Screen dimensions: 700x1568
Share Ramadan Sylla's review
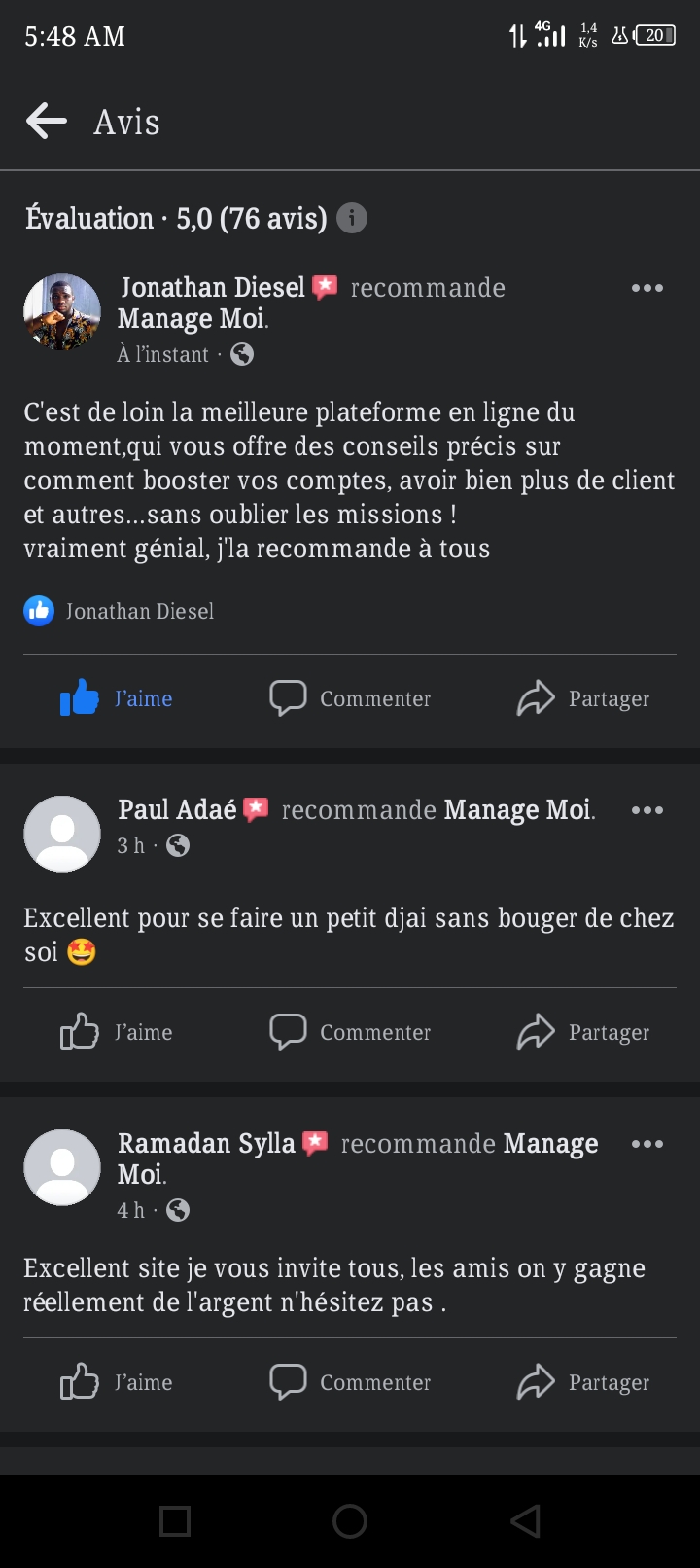click(x=582, y=1382)
